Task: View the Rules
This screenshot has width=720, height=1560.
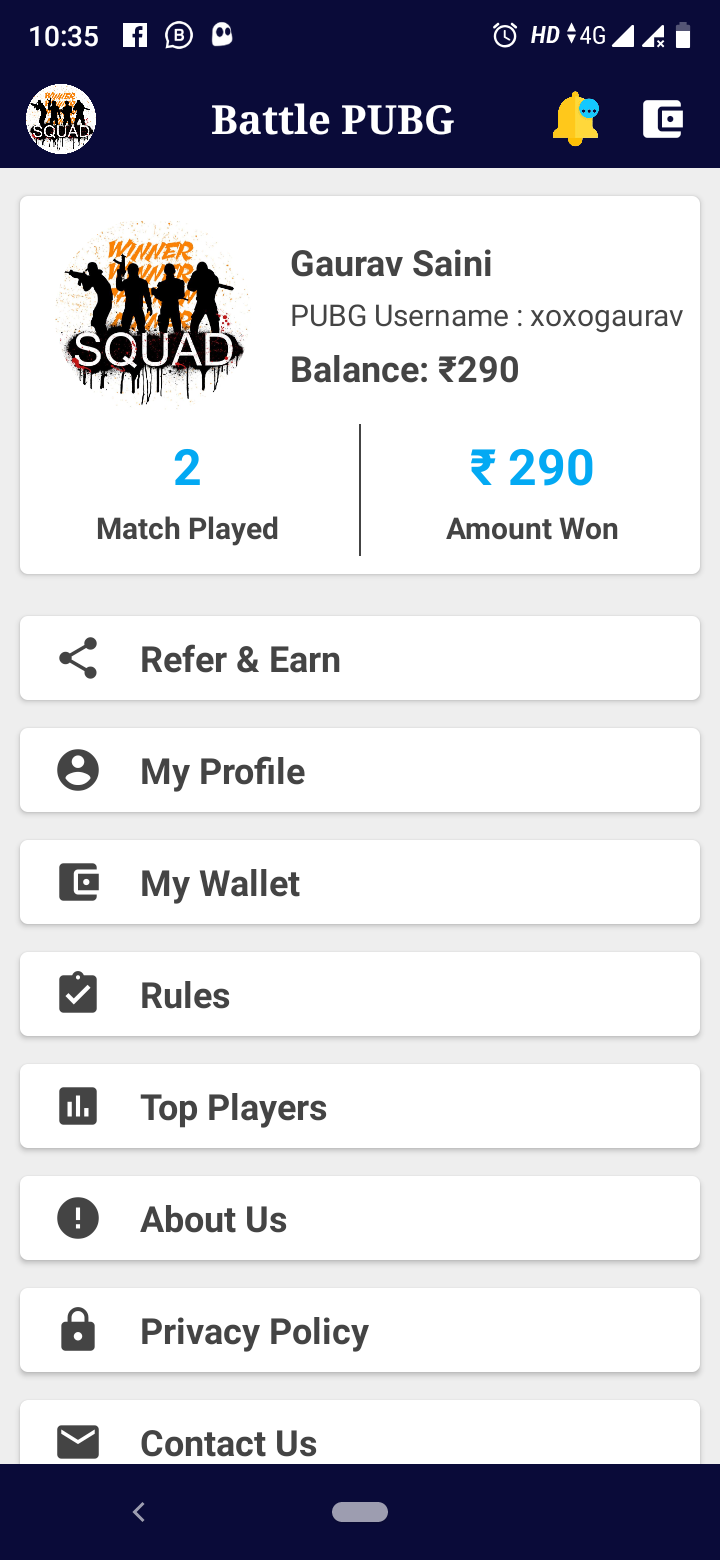Action: coord(360,995)
